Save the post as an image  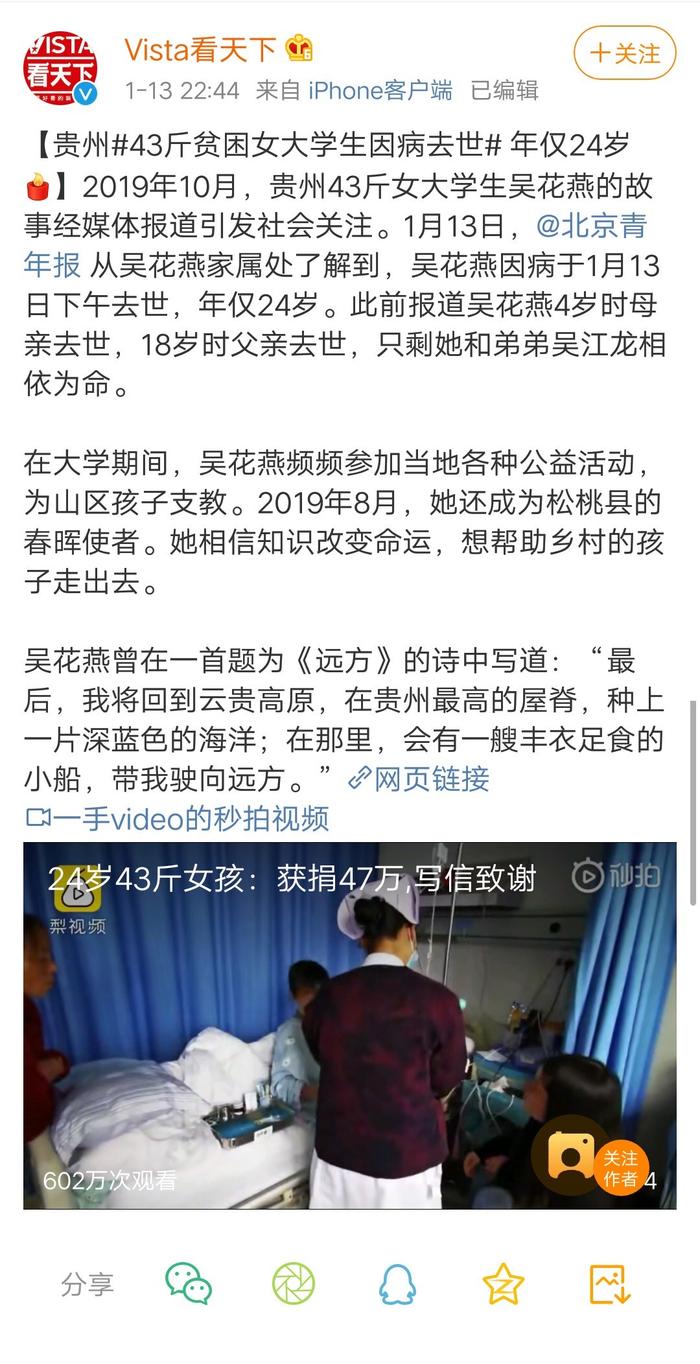(x=609, y=1283)
